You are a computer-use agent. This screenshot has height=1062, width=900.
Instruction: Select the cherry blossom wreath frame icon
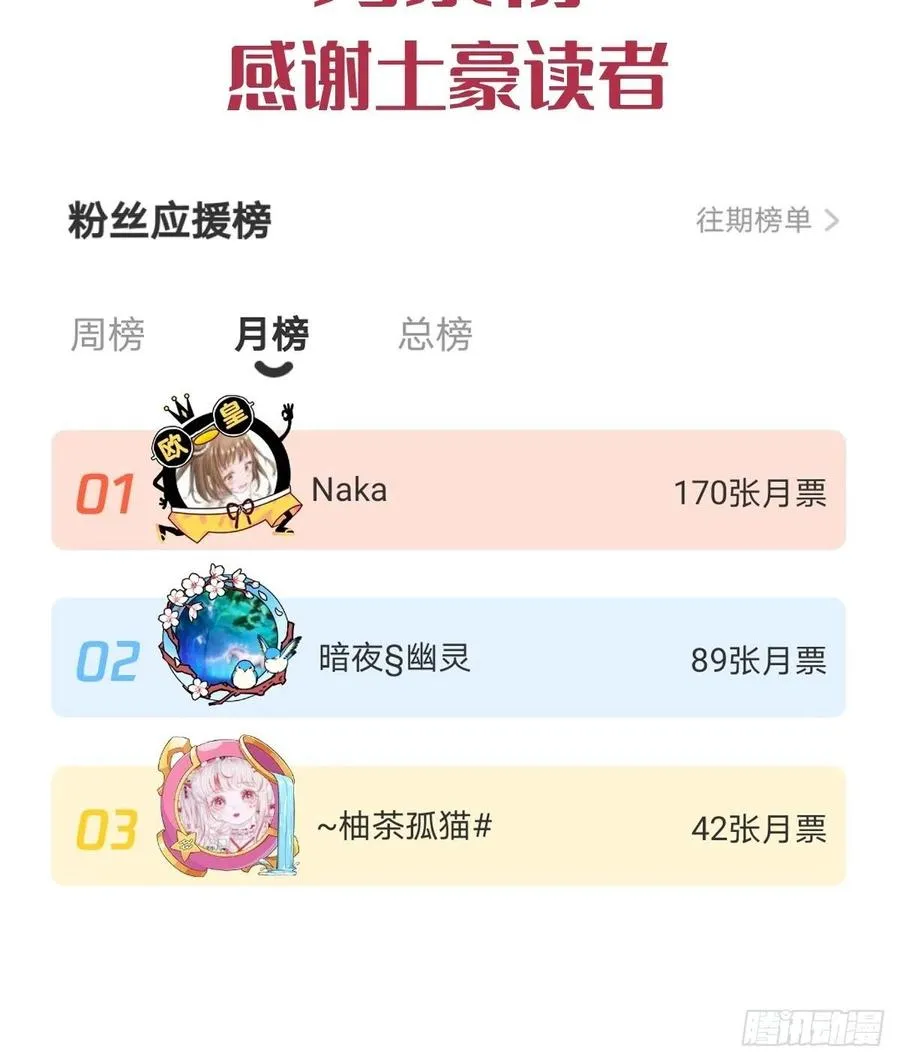[188, 593]
